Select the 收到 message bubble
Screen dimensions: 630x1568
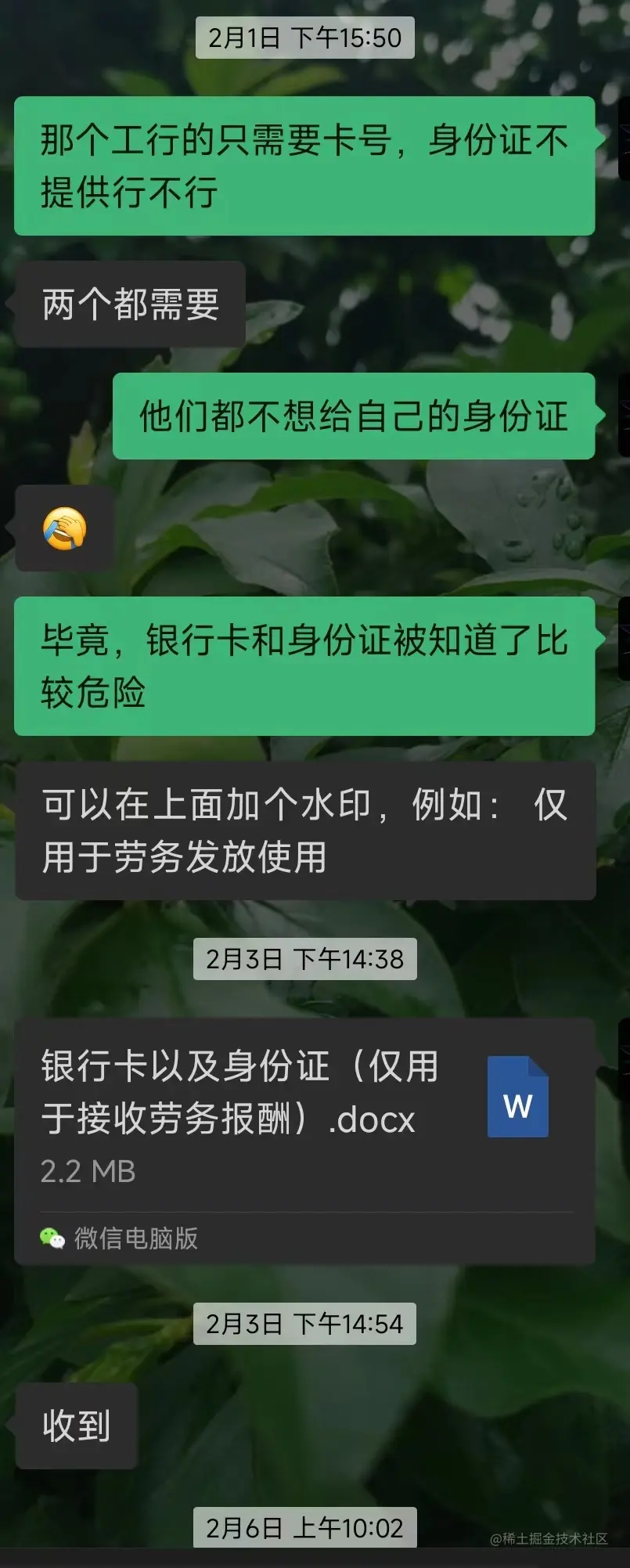click(x=74, y=1426)
